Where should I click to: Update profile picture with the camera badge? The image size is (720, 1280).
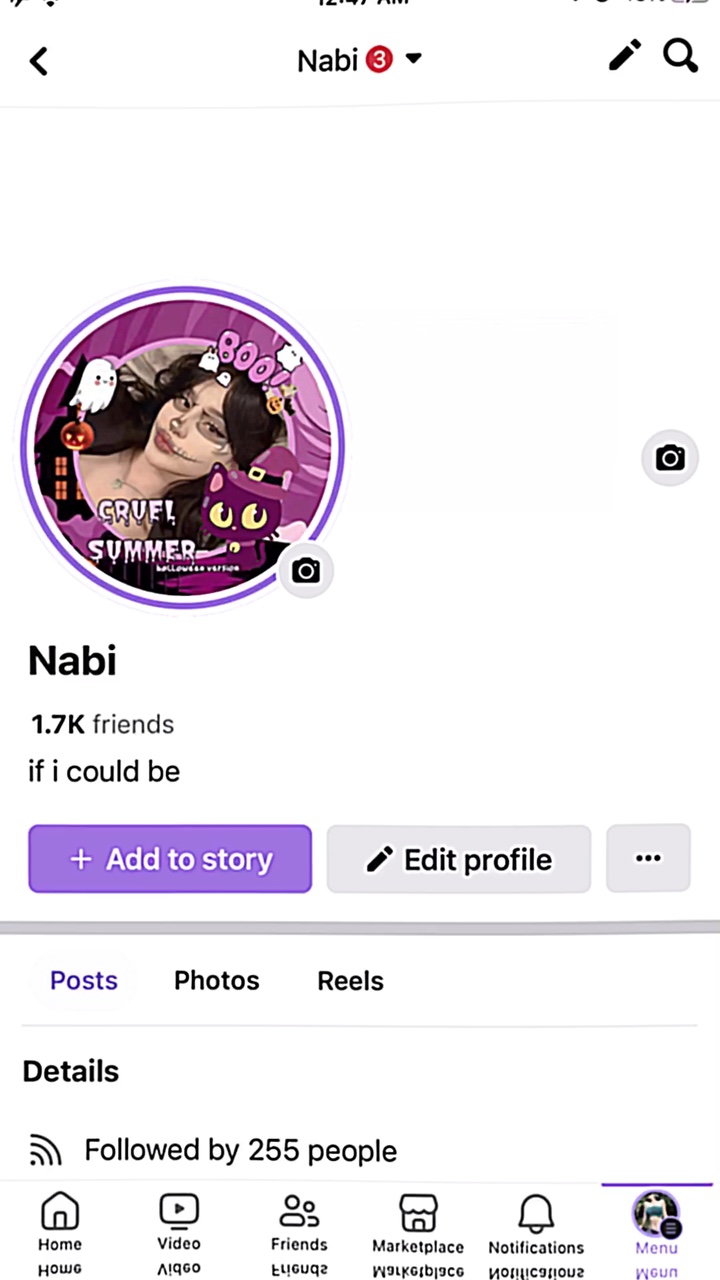pos(306,571)
